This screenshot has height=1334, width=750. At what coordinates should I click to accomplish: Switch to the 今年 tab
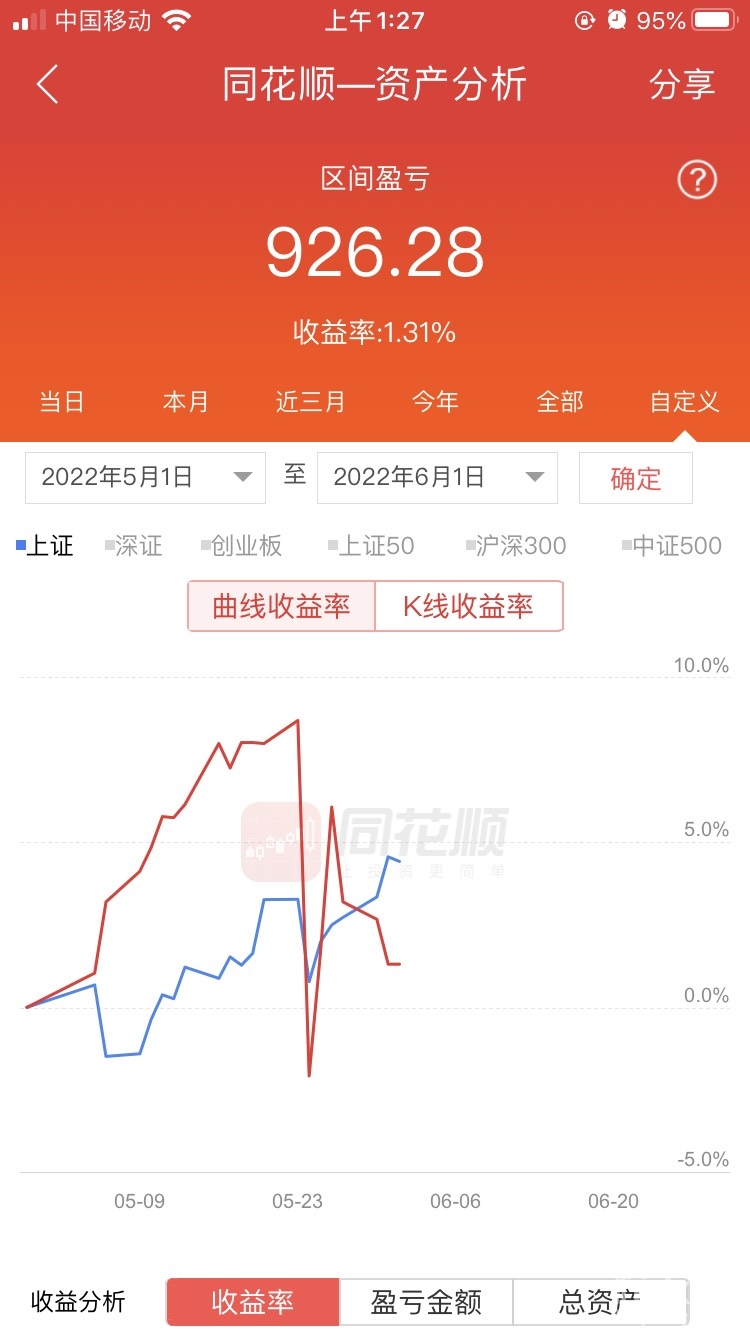tap(435, 402)
